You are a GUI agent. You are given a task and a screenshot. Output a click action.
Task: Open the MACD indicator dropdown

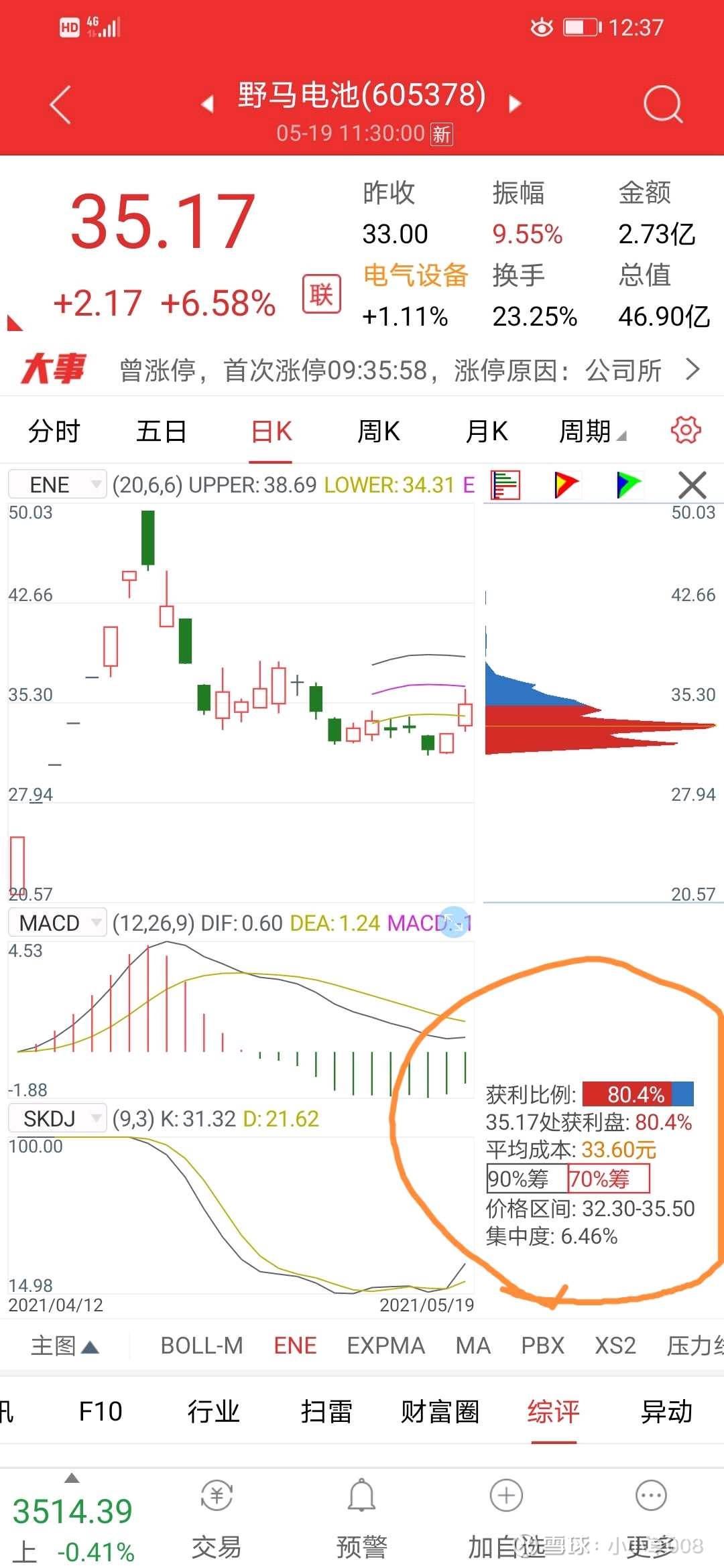(57, 922)
